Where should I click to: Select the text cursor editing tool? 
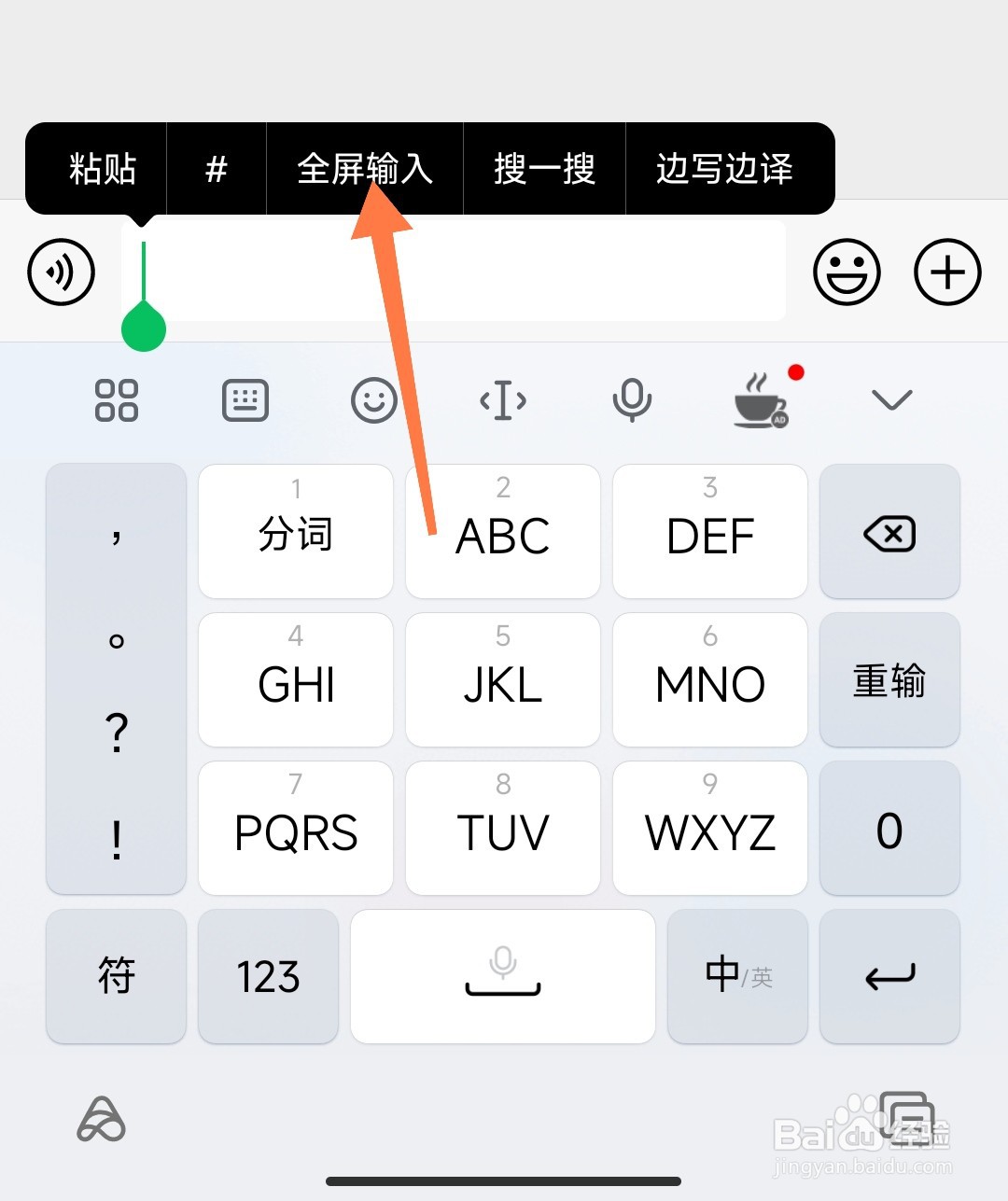pyautogui.click(x=502, y=400)
